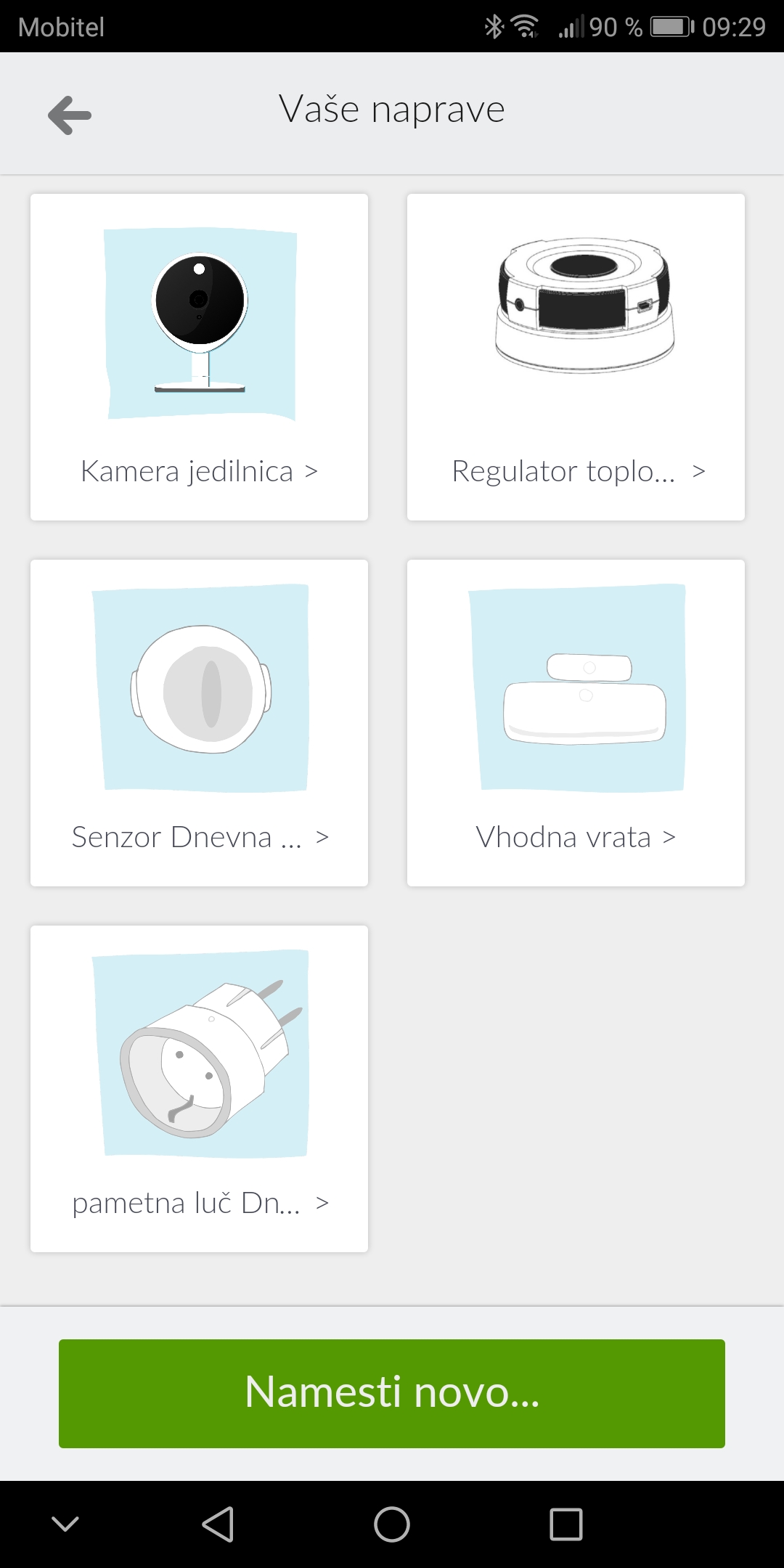Go back using the top arrow
This screenshot has height=1568, width=784.
pyautogui.click(x=70, y=115)
